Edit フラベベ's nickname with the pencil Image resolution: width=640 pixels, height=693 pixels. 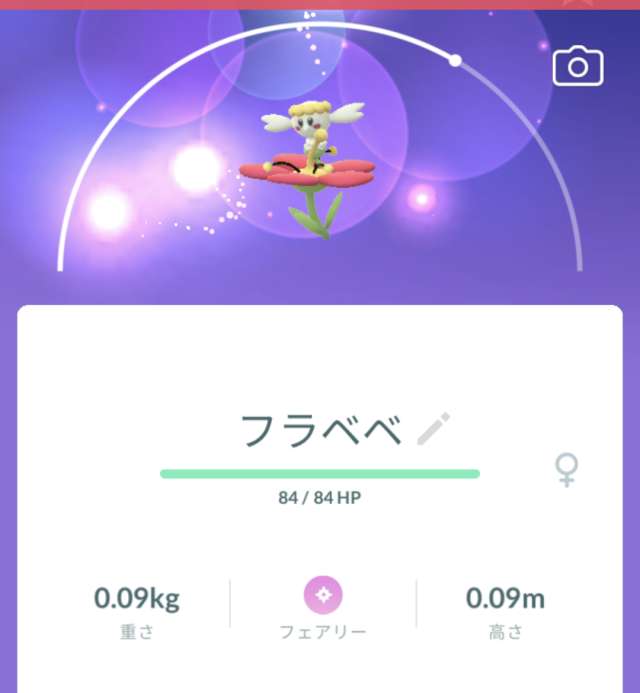[x=433, y=429]
